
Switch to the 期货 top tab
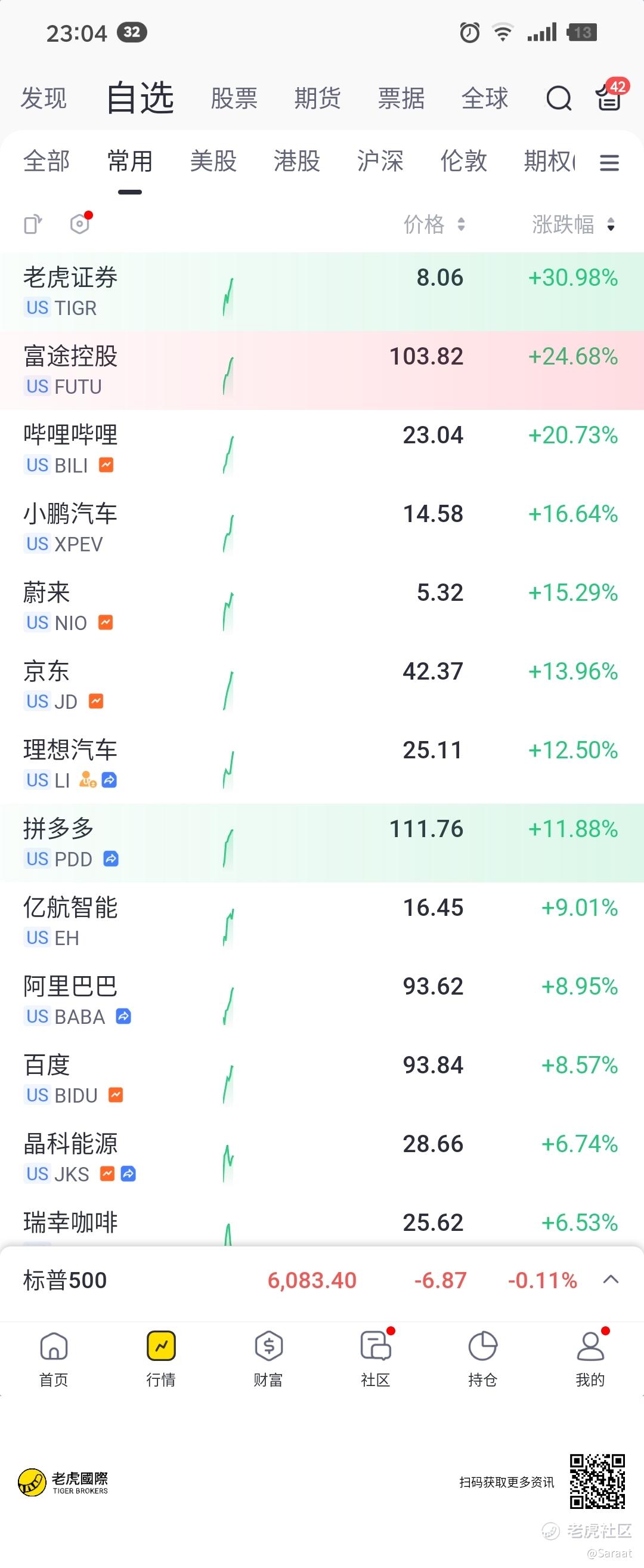point(317,98)
